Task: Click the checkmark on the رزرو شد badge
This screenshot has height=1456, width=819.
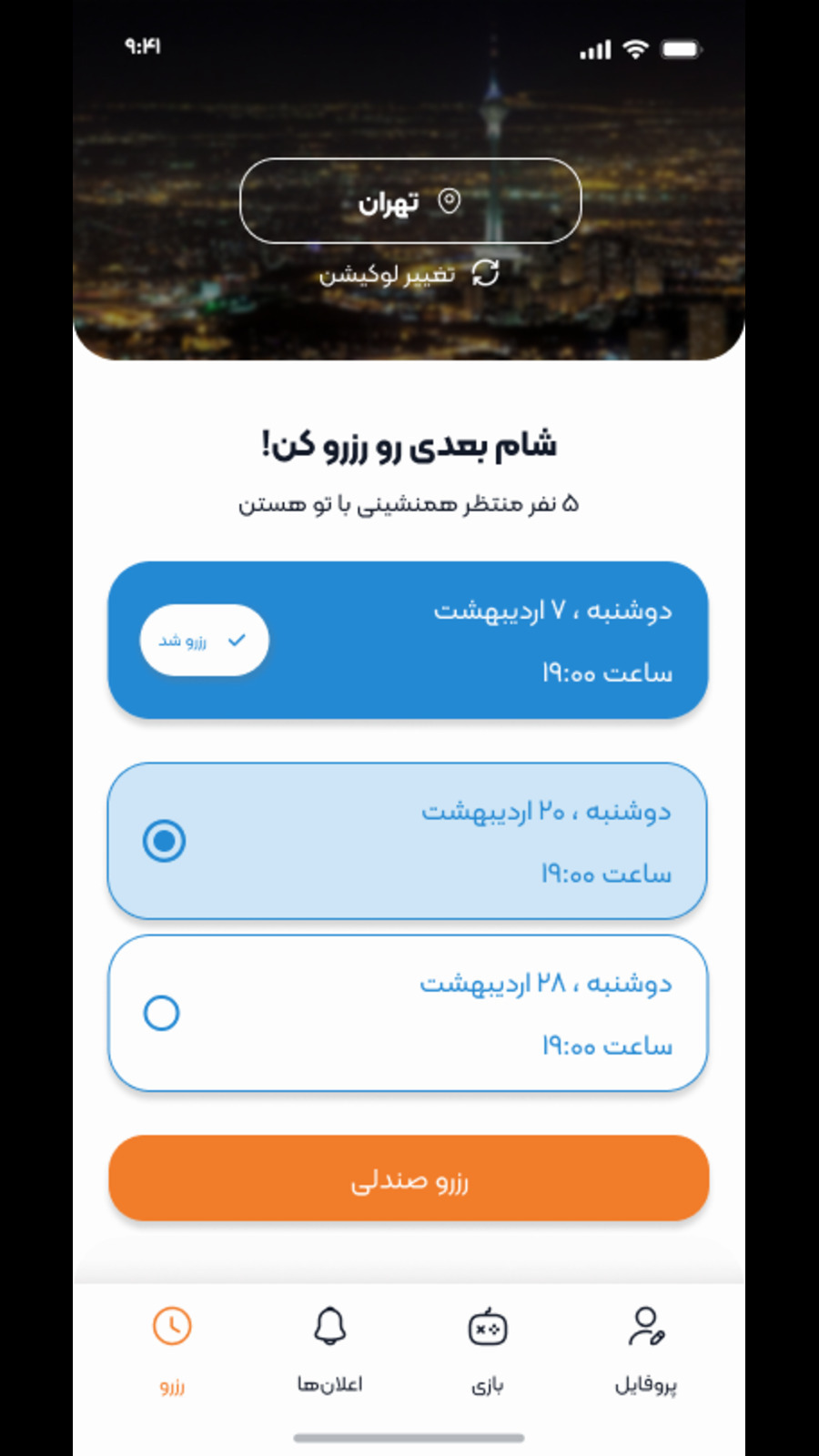Action: [x=238, y=640]
